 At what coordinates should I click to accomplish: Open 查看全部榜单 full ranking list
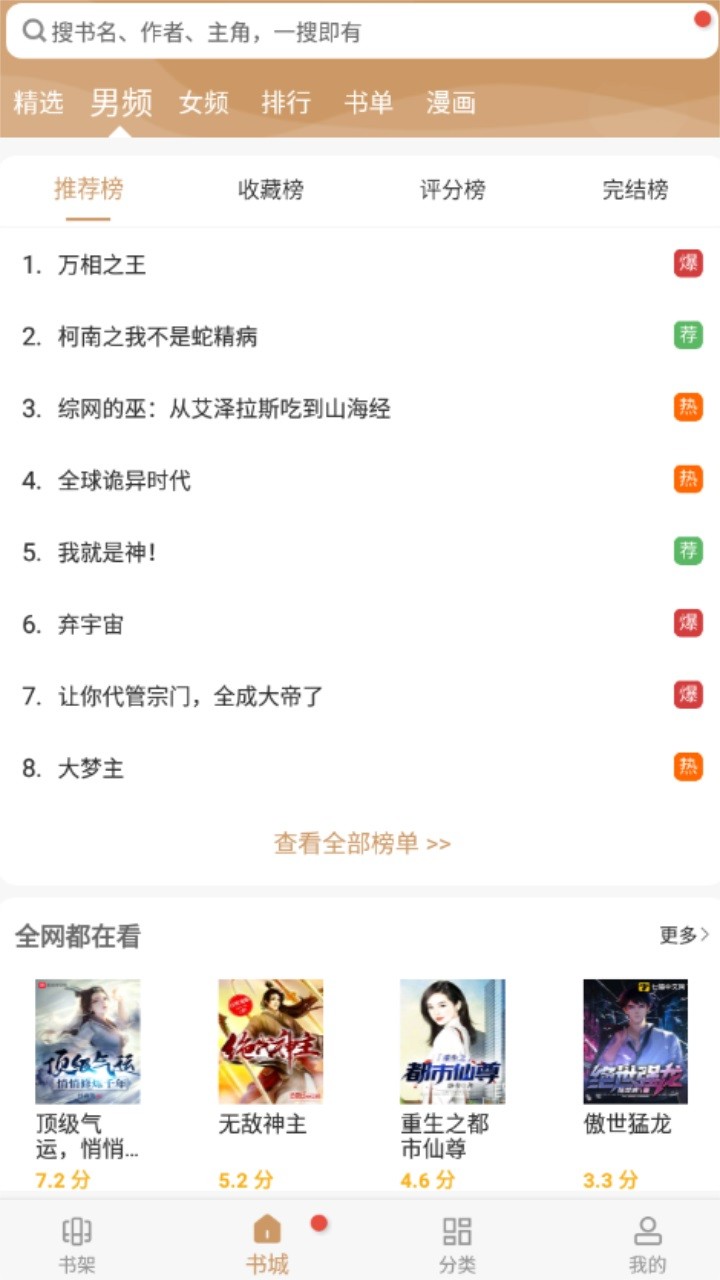click(360, 843)
